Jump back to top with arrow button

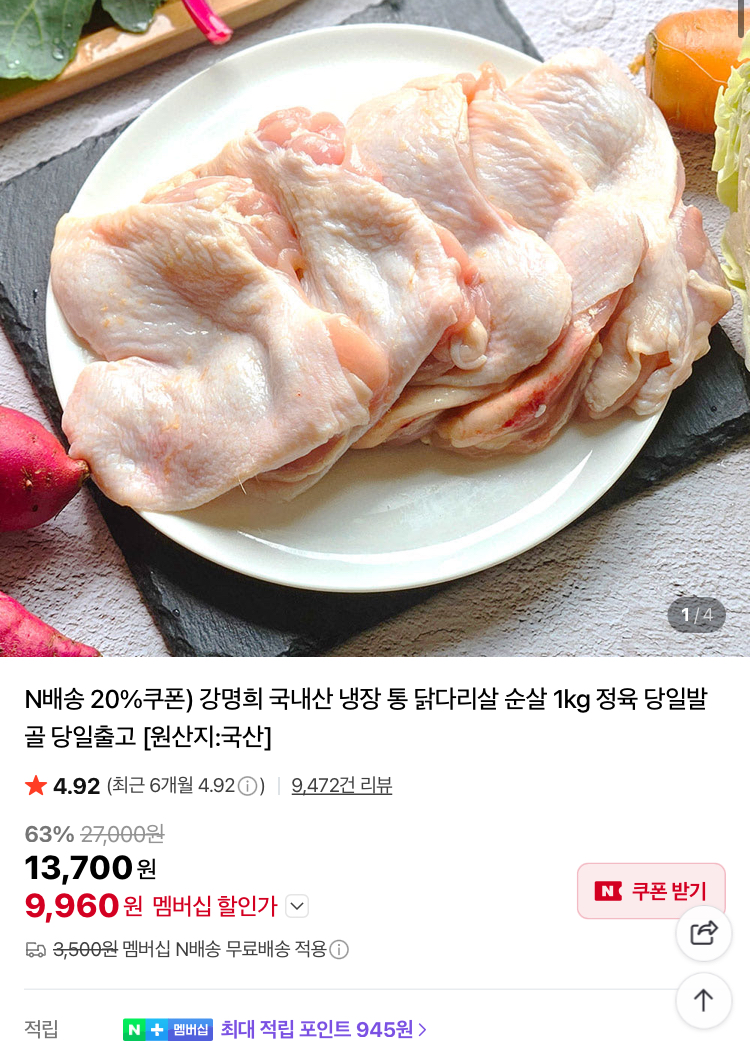click(704, 1000)
